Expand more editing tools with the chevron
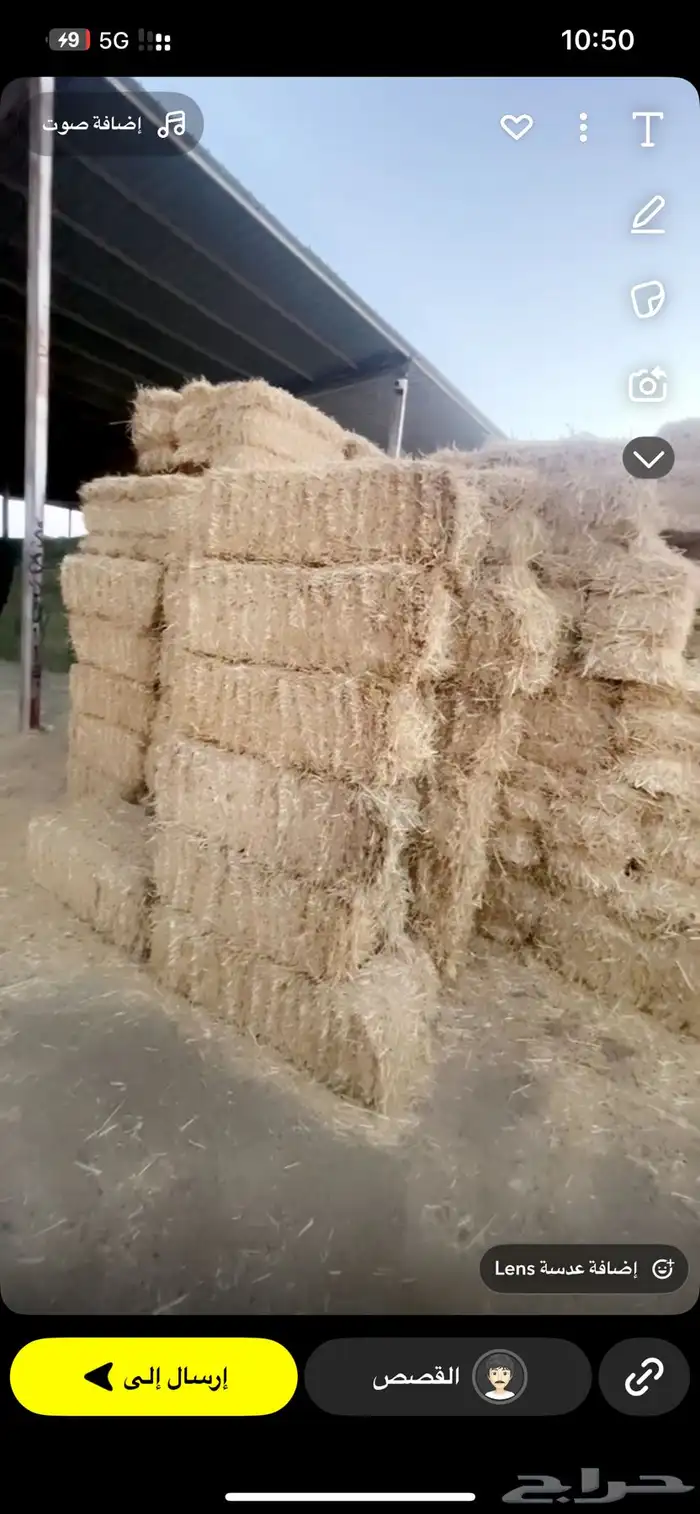Viewport: 700px width, 1514px height. tap(648, 459)
